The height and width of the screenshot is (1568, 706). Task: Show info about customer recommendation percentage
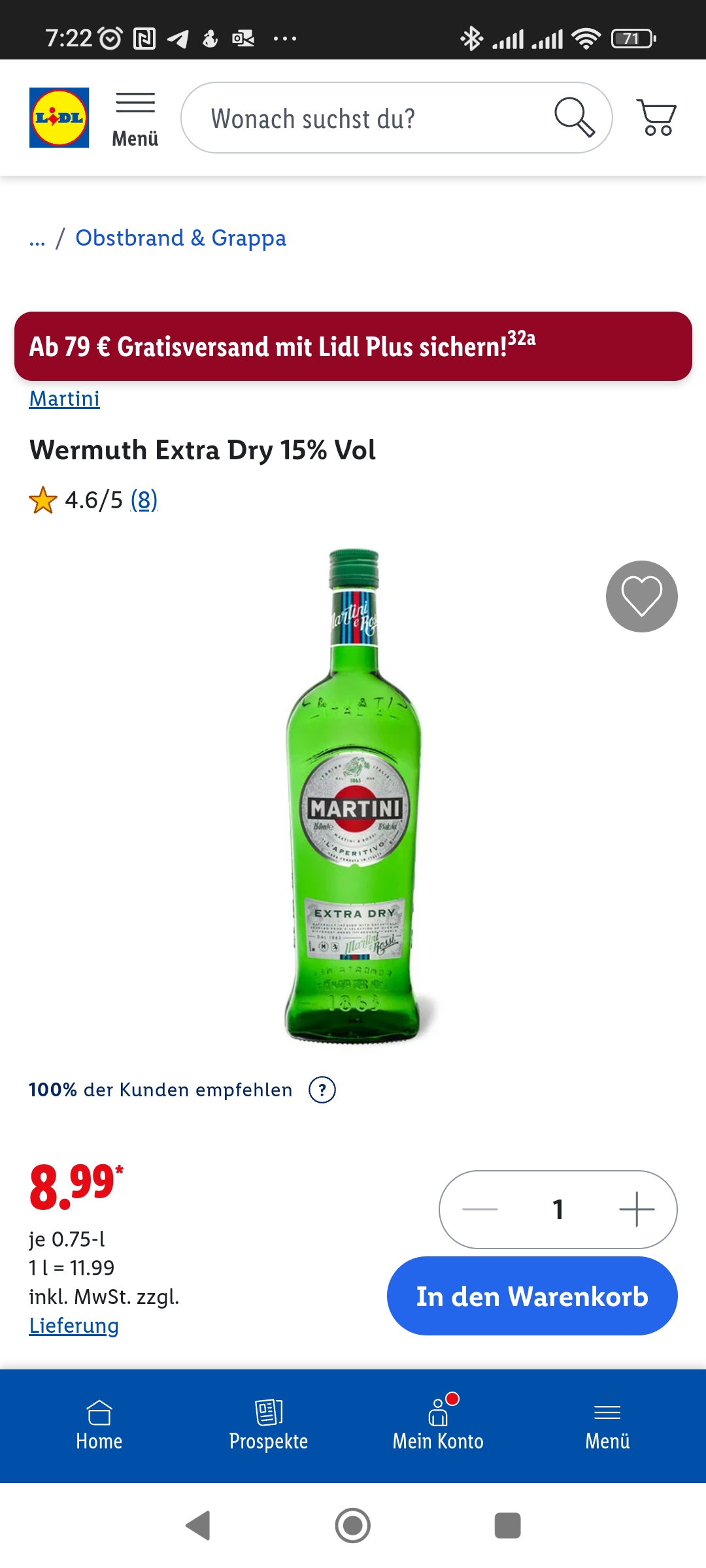tap(322, 1090)
